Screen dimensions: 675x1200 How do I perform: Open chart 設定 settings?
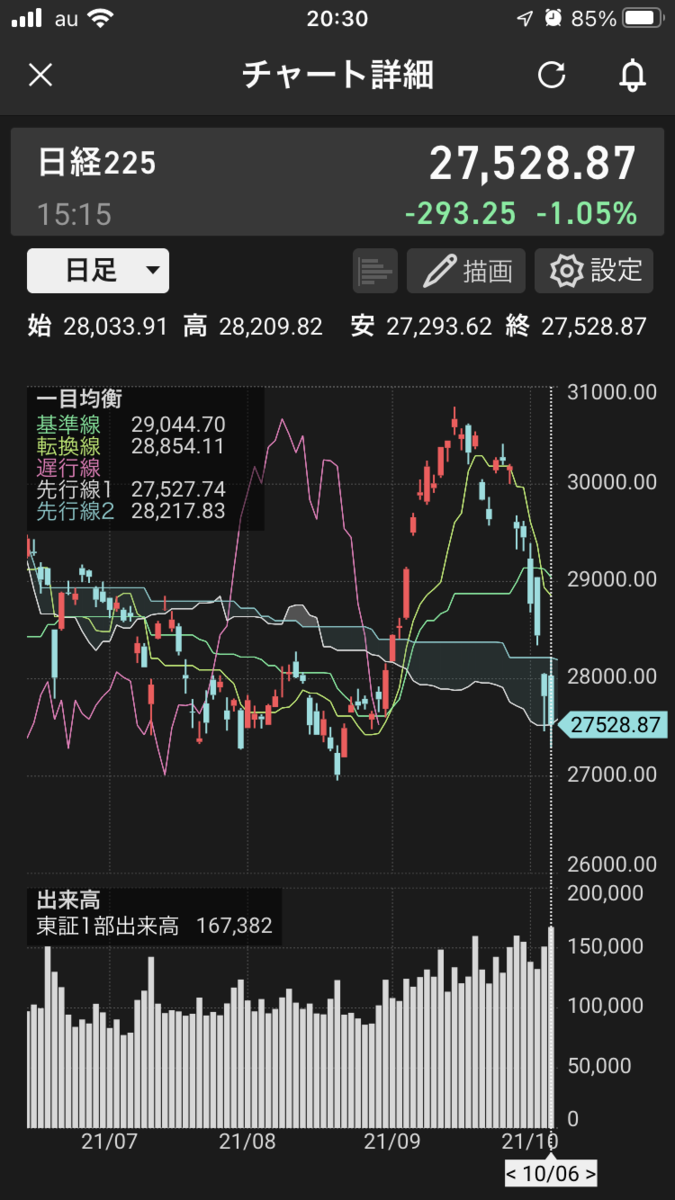[594, 270]
